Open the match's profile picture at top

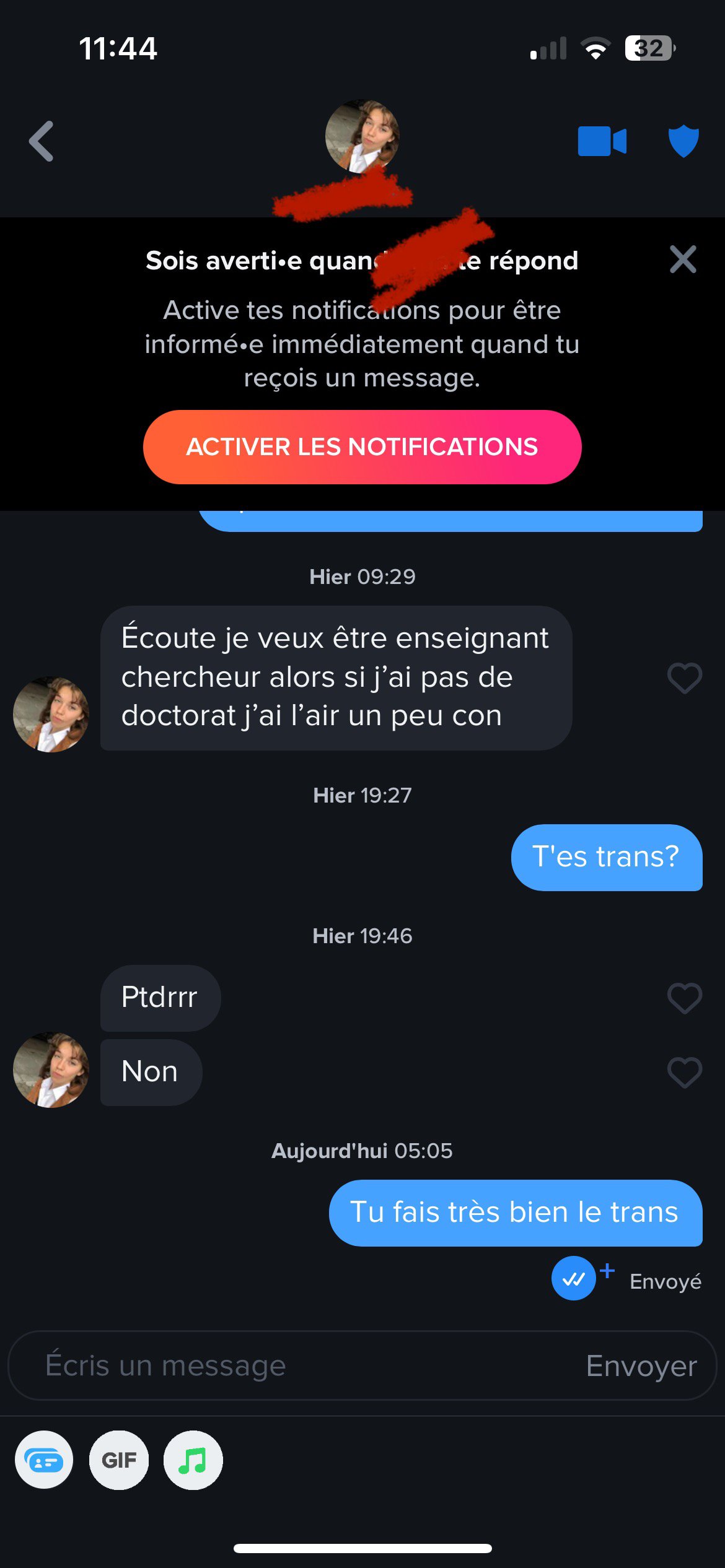(362, 136)
